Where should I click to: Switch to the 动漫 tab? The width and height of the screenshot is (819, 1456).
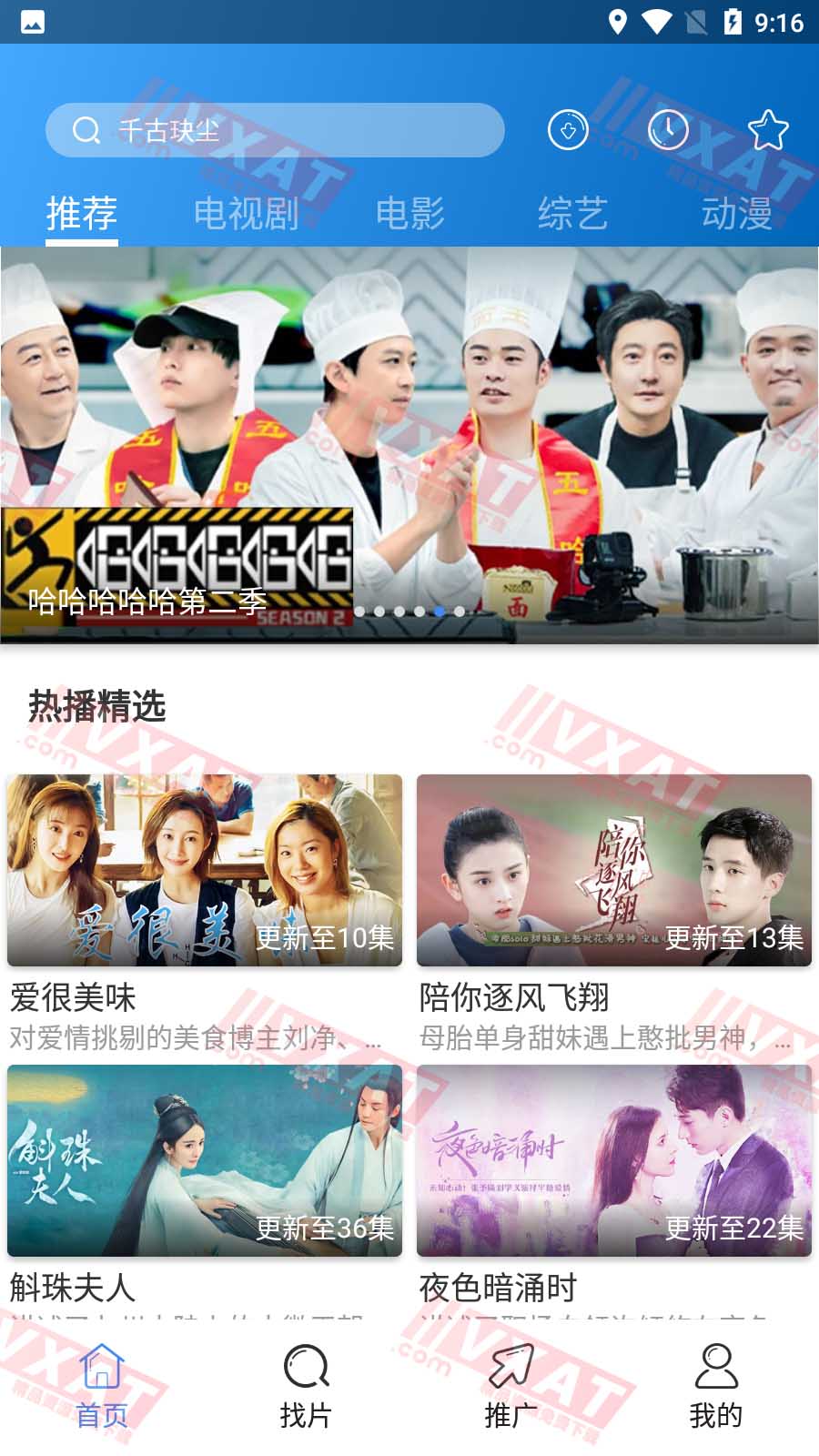tap(736, 214)
